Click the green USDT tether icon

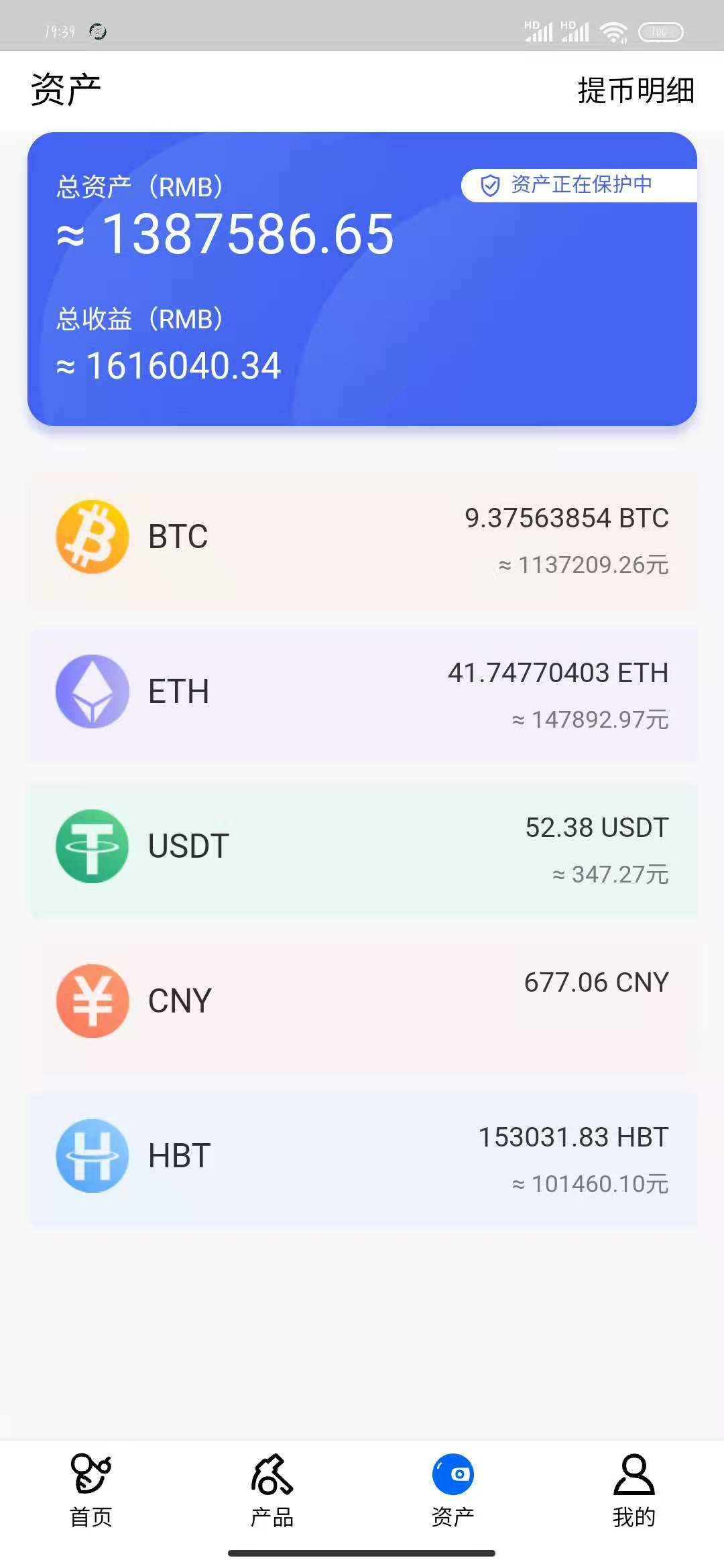(93, 846)
